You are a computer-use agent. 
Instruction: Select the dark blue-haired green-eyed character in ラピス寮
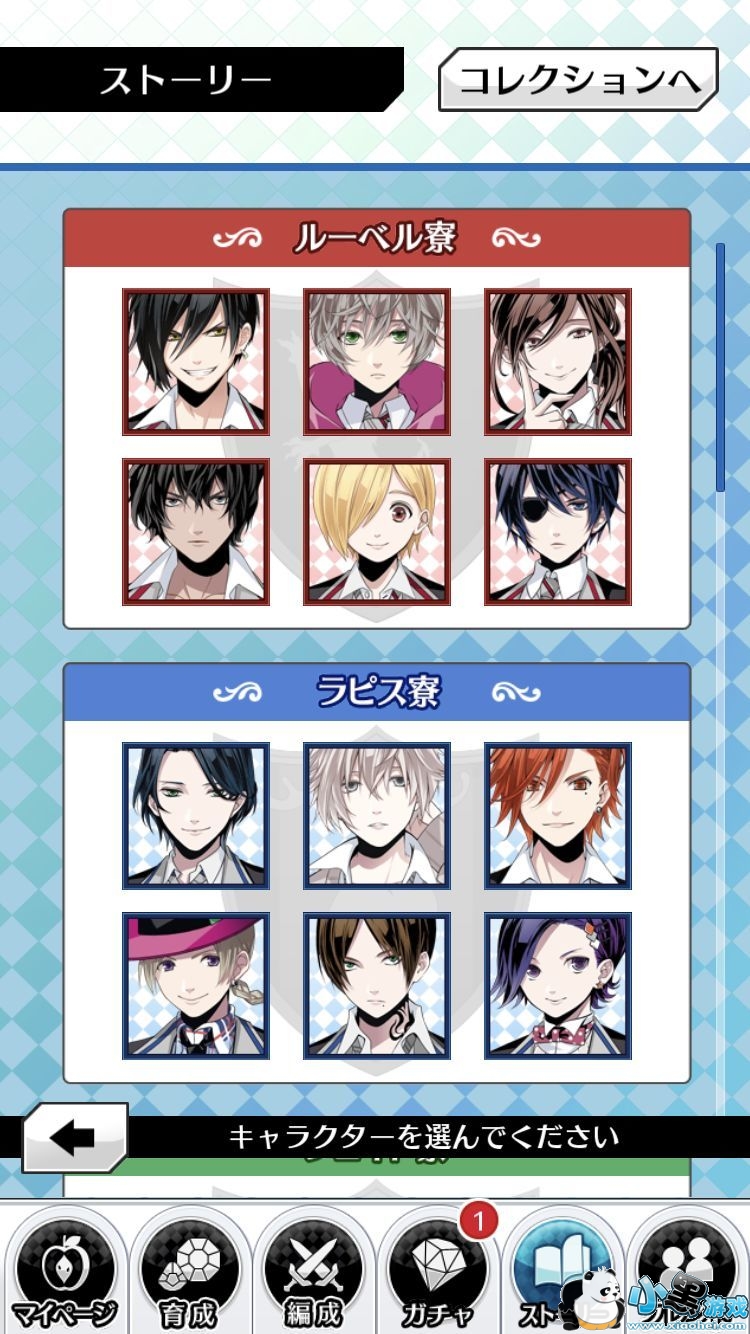[196, 816]
